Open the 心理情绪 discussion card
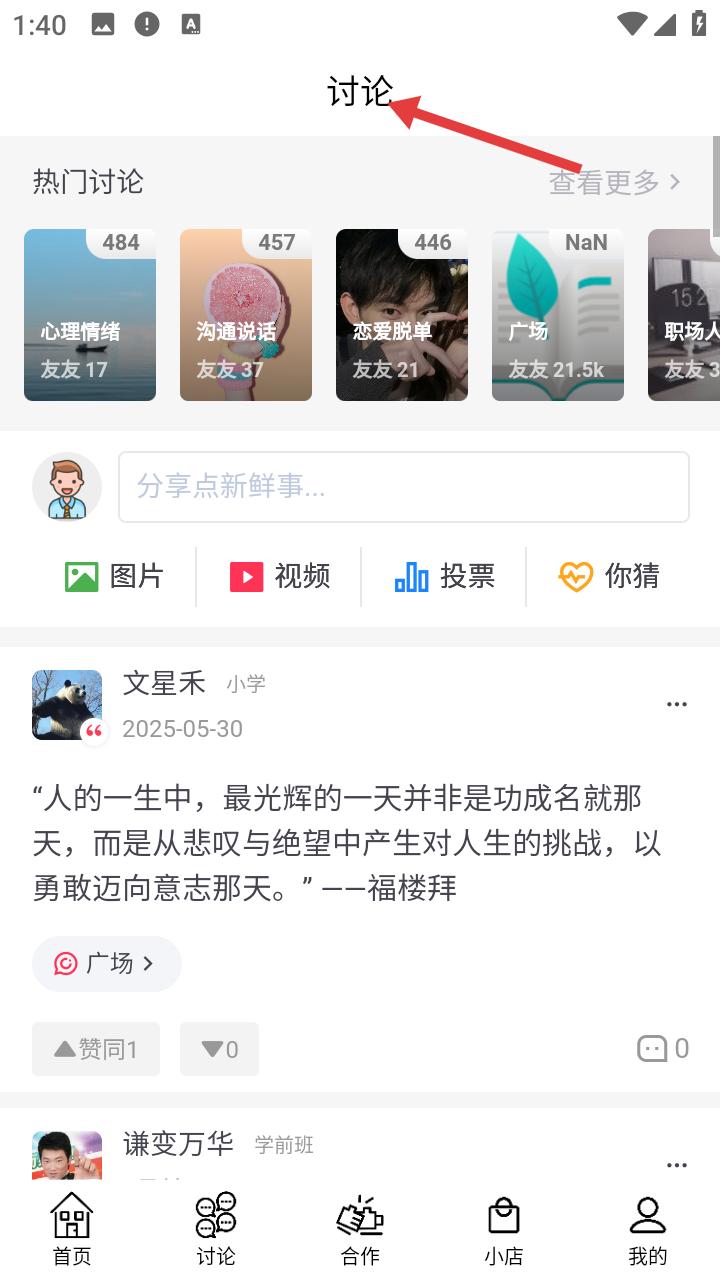Screen dimensions: 720x1280 (90, 315)
